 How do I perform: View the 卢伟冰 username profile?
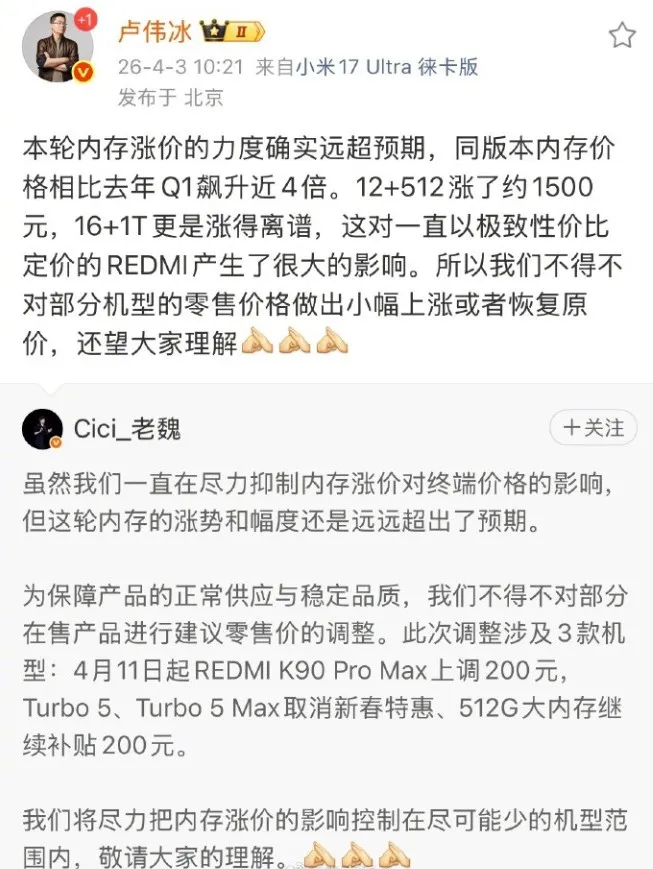158,32
